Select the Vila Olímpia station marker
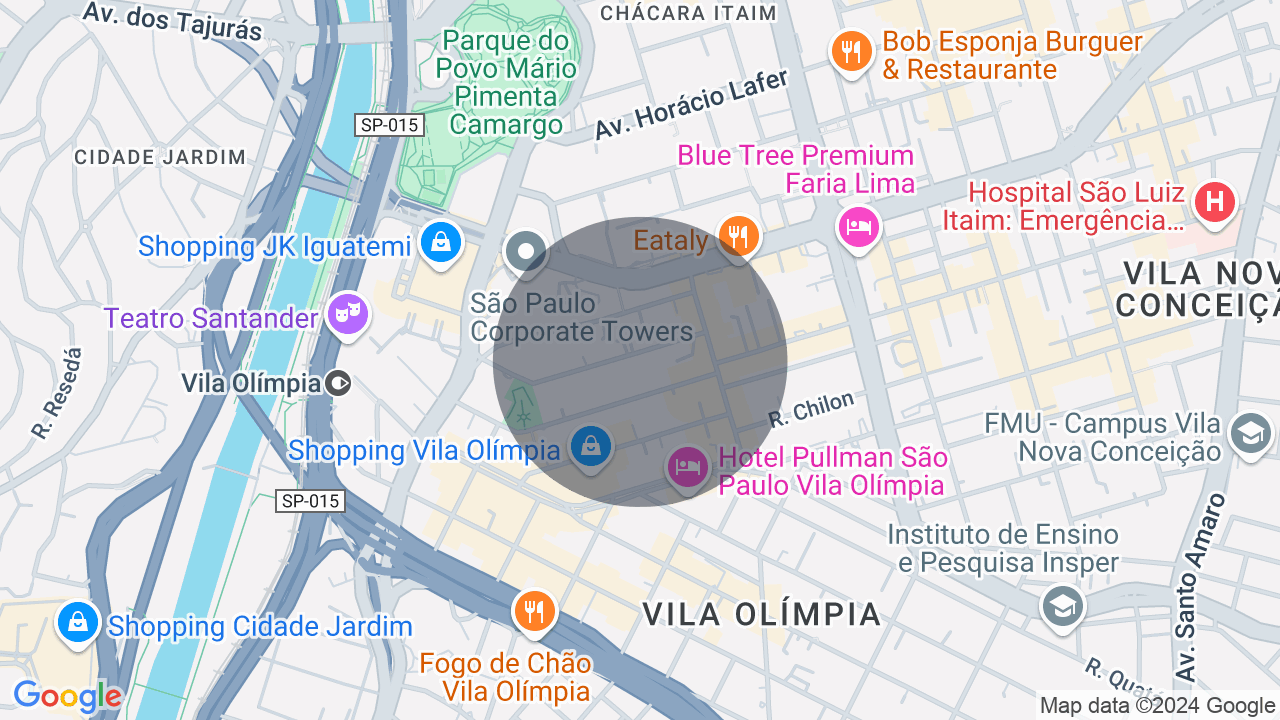This screenshot has width=1280, height=720. (339, 383)
